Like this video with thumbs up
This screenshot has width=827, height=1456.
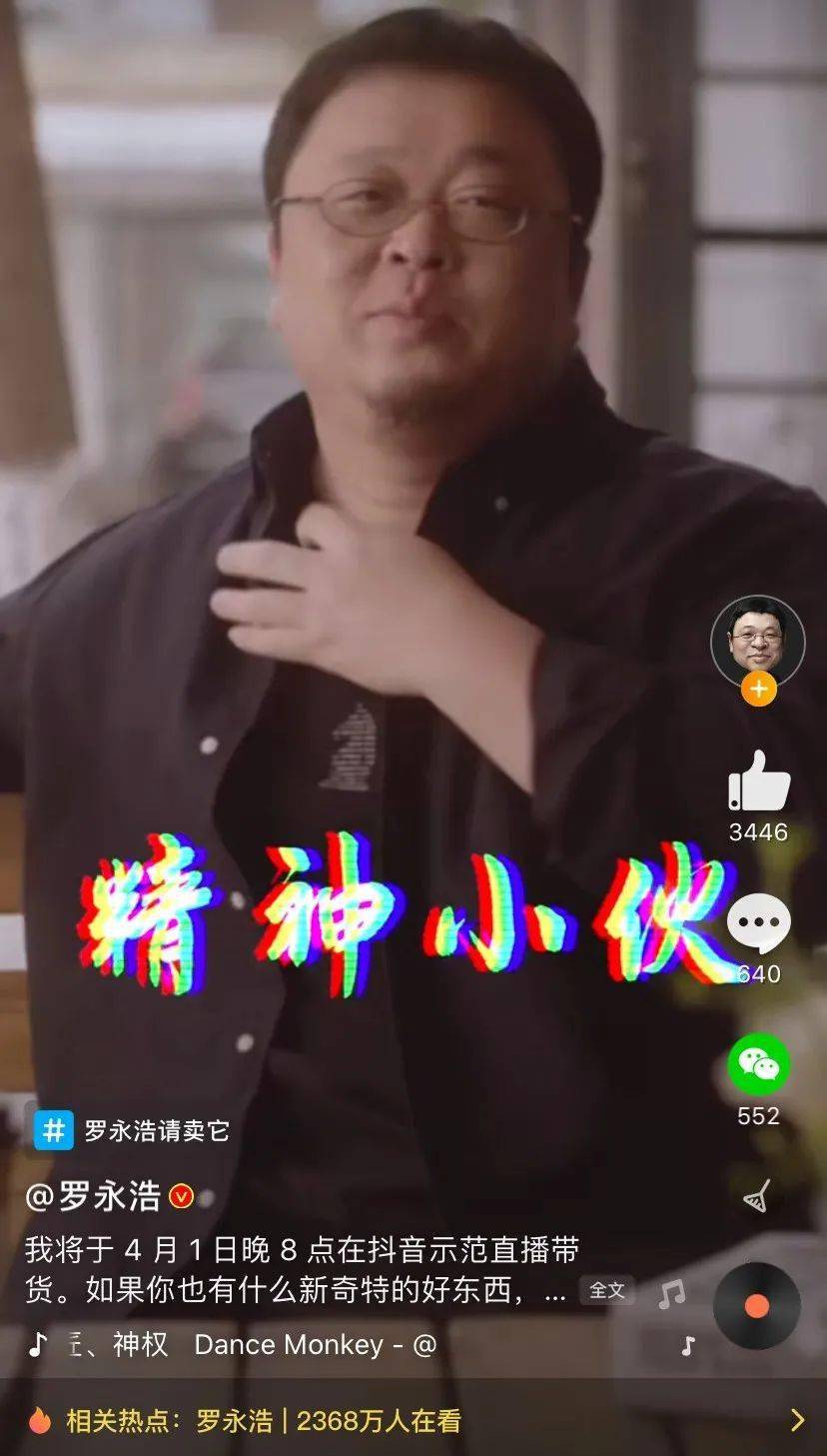759,781
